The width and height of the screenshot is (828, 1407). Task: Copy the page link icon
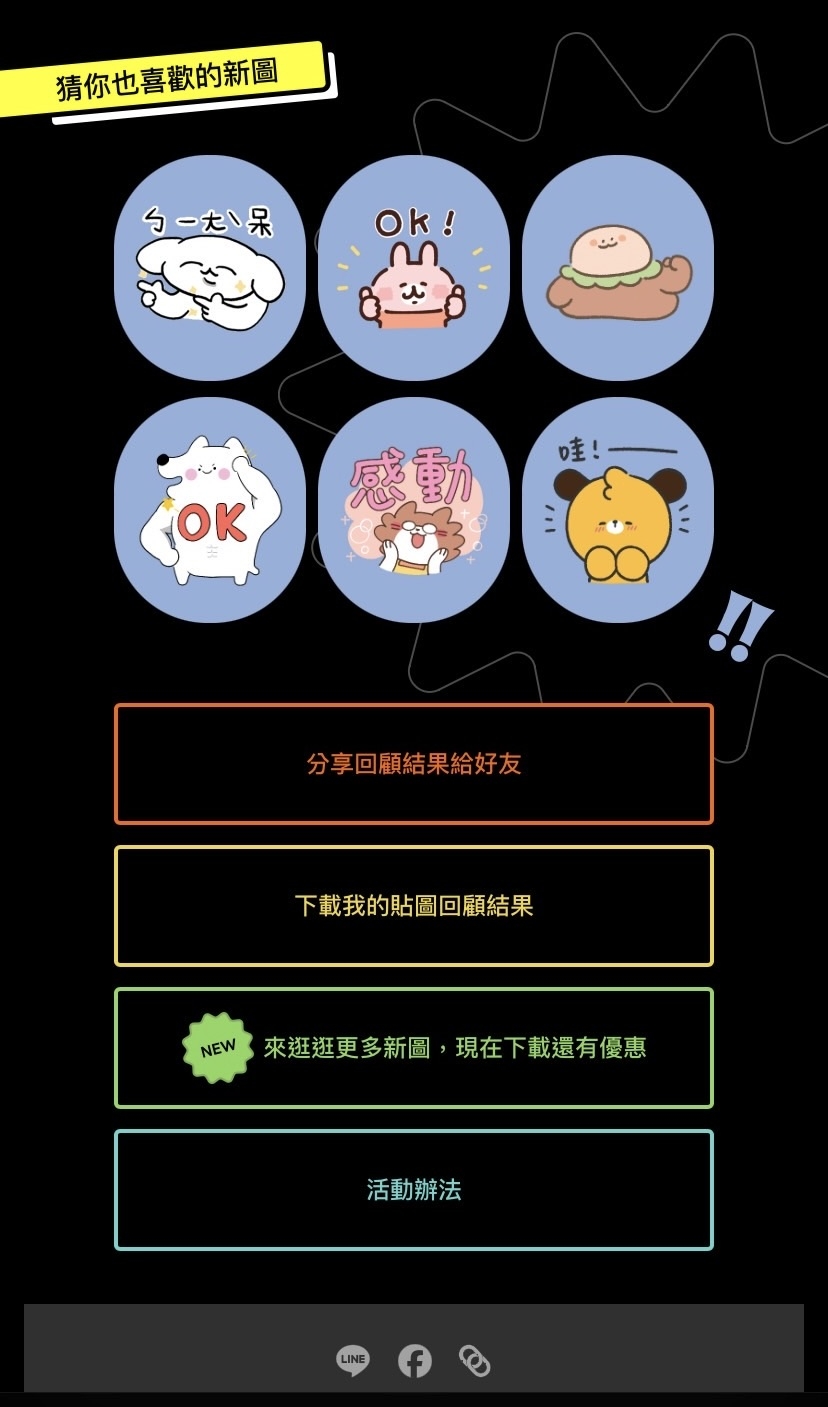[474, 1360]
